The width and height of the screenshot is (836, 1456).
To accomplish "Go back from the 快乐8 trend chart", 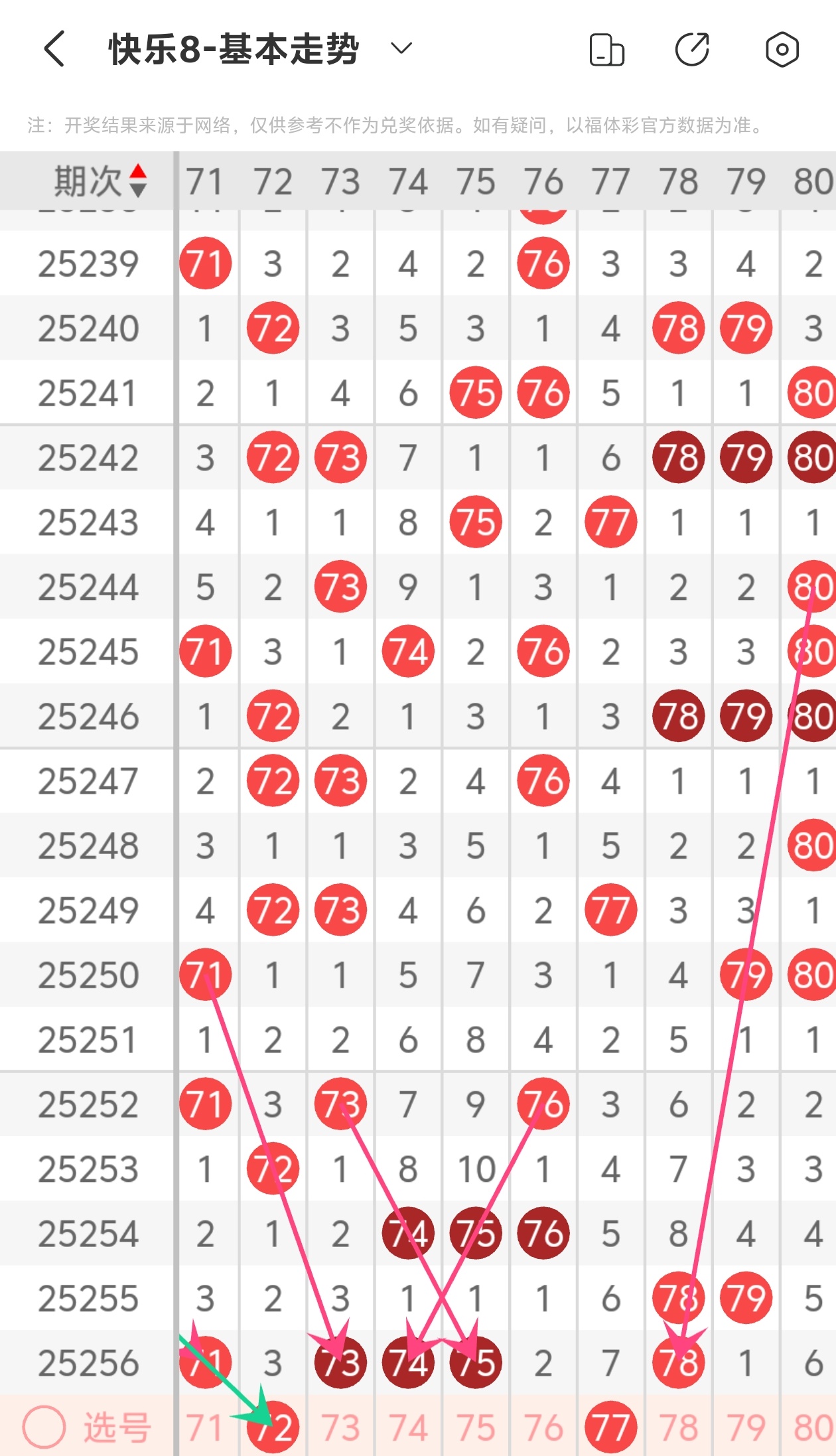I will click(x=54, y=49).
